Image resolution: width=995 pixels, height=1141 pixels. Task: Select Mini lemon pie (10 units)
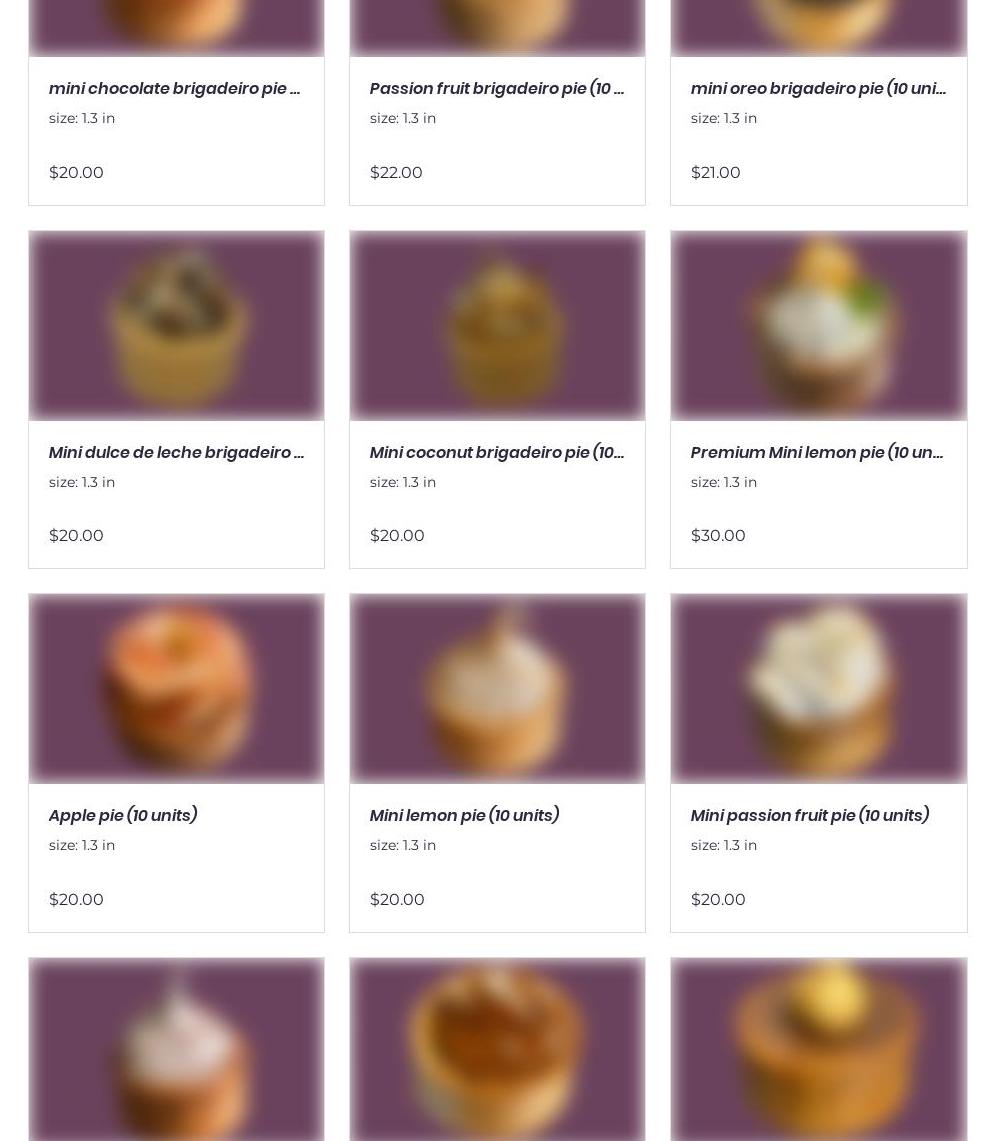pos(464,815)
